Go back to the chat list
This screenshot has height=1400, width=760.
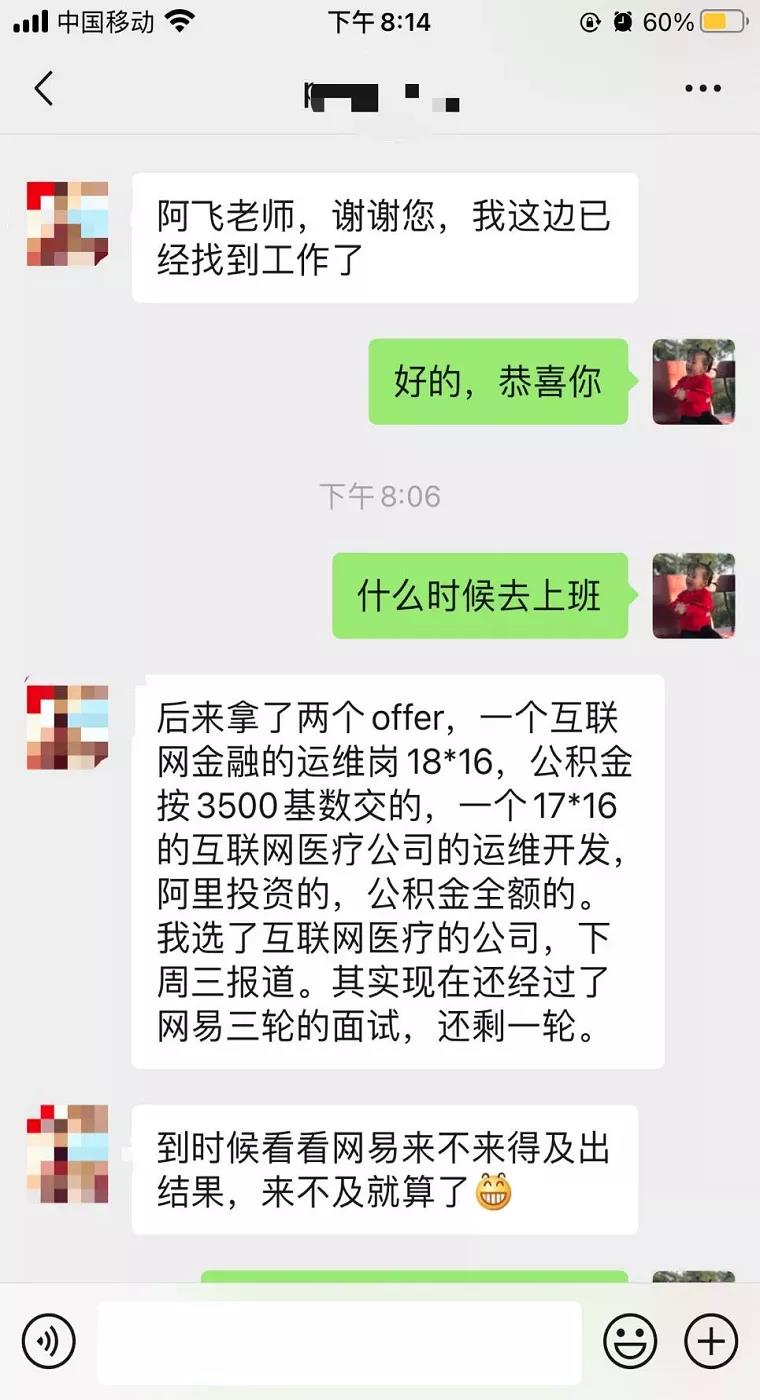[43, 88]
